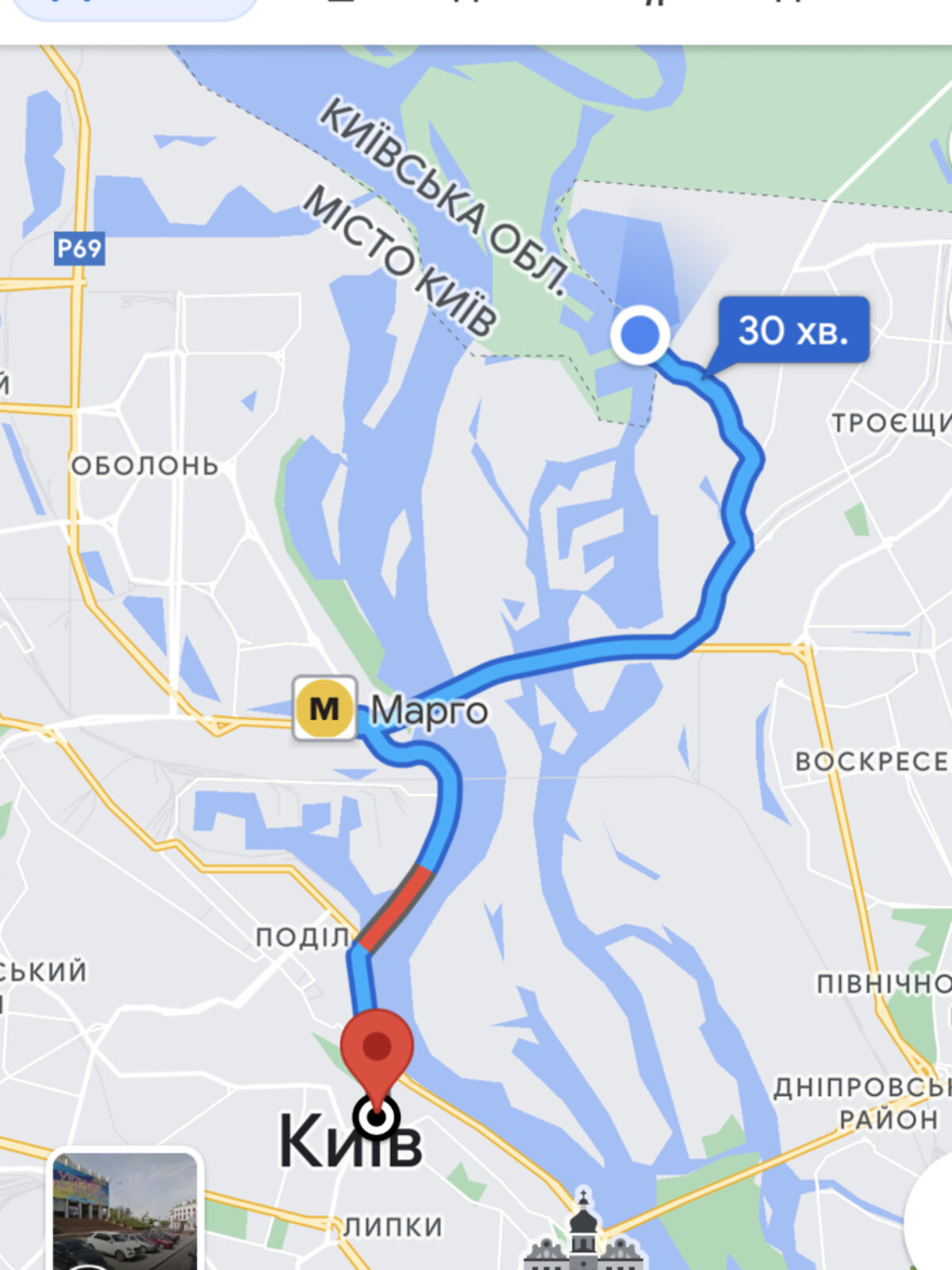Open the metro station marker near Марго
The image size is (952, 1270).
[324, 708]
